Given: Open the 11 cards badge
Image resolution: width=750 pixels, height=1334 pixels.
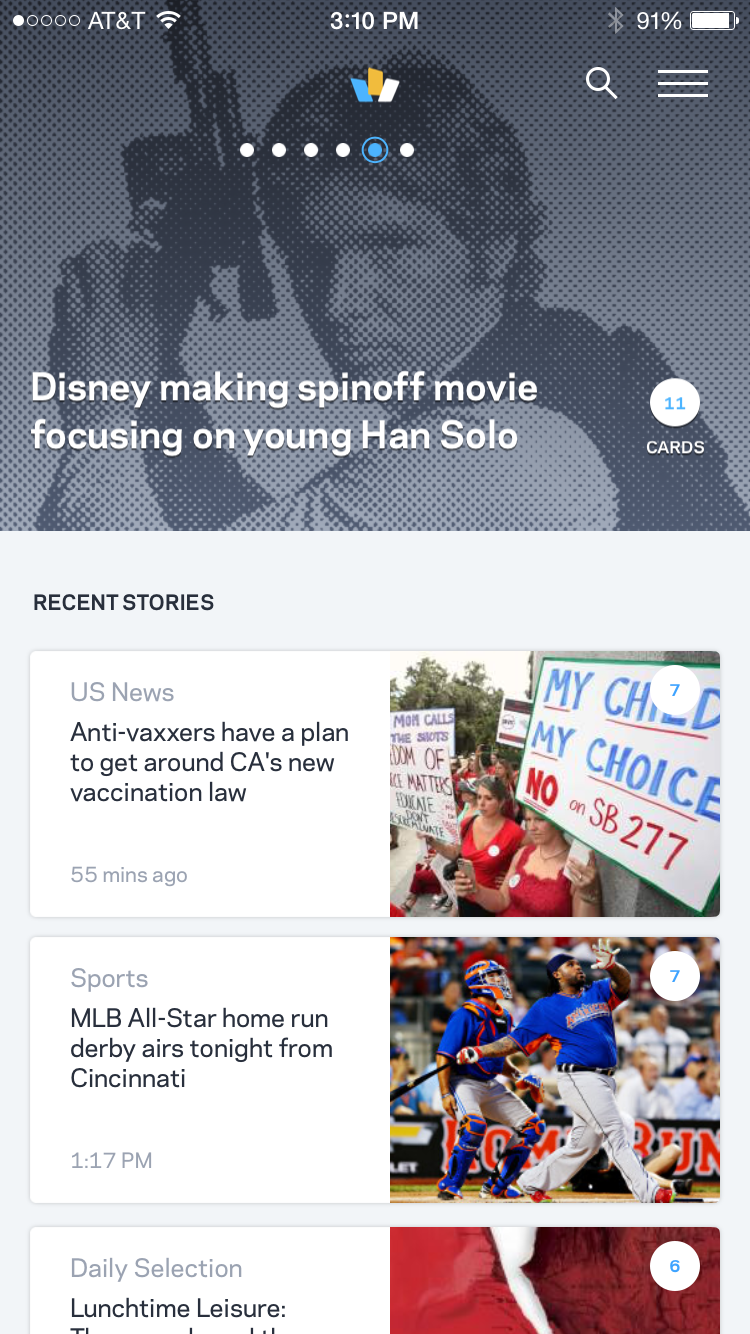Looking at the screenshot, I should point(675,404).
